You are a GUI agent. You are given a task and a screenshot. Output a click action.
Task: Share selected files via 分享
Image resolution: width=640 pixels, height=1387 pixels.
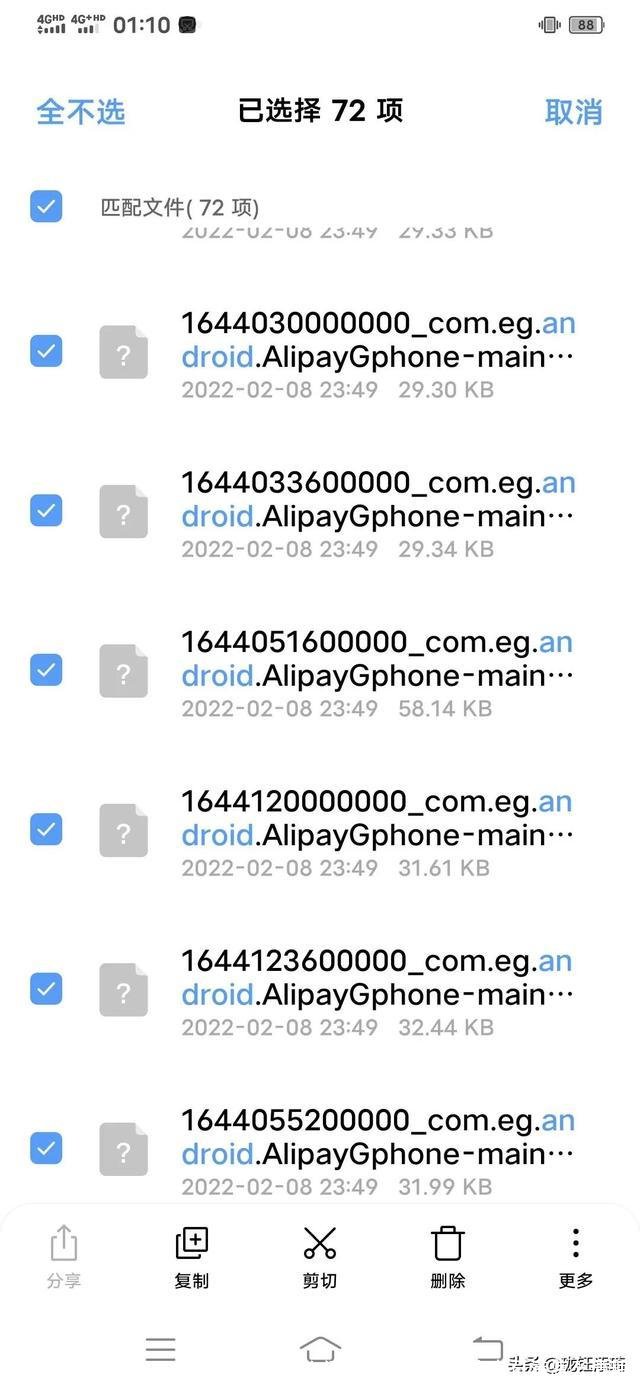63,1257
